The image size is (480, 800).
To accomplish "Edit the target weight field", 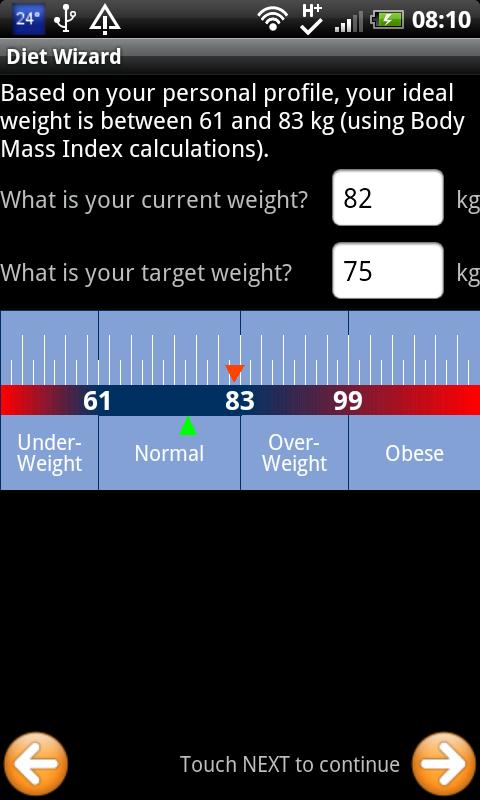I will pyautogui.click(x=388, y=271).
